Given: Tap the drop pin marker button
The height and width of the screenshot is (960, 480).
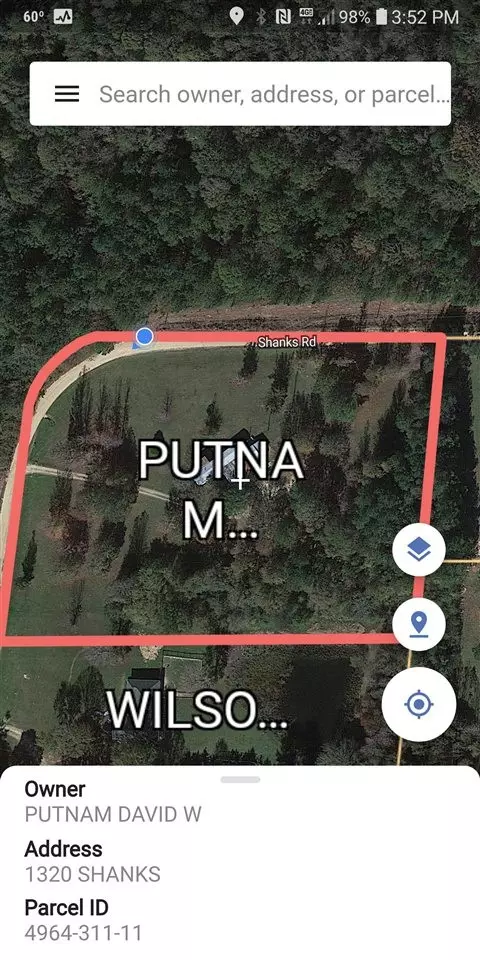Looking at the screenshot, I should [419, 624].
